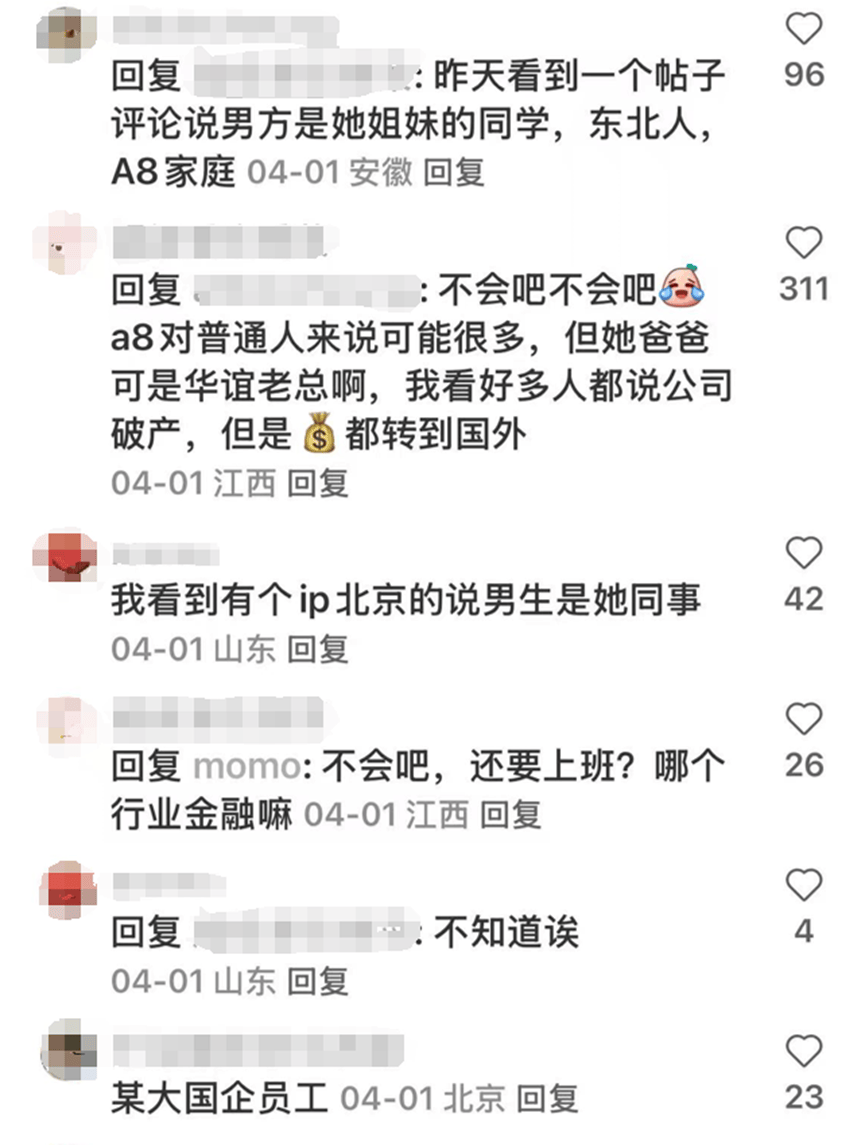This screenshot has width=865, height=1145.
Task: Reply to the 华谊老总 comment from 江西
Action: click(x=318, y=484)
